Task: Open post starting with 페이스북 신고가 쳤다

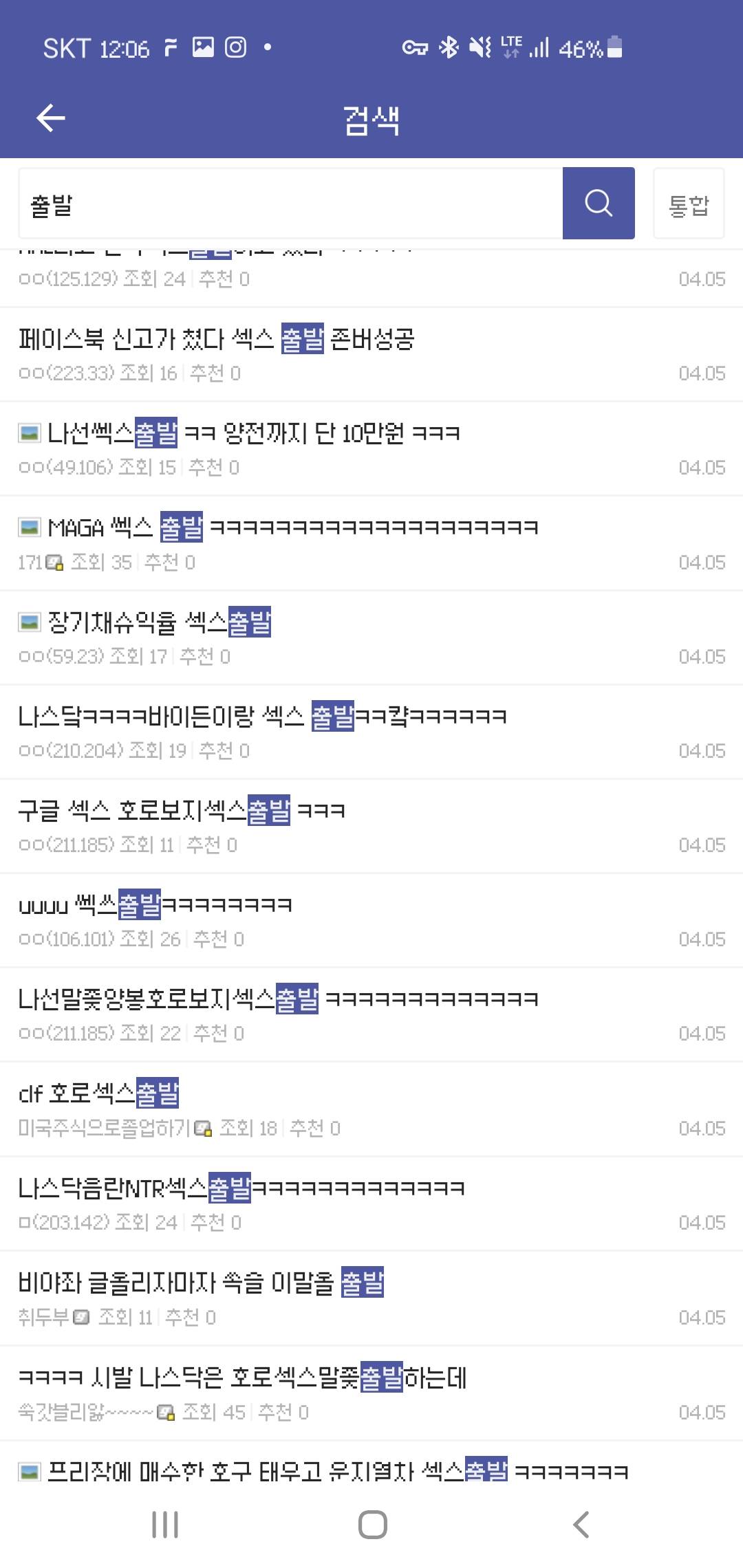Action: (217, 340)
